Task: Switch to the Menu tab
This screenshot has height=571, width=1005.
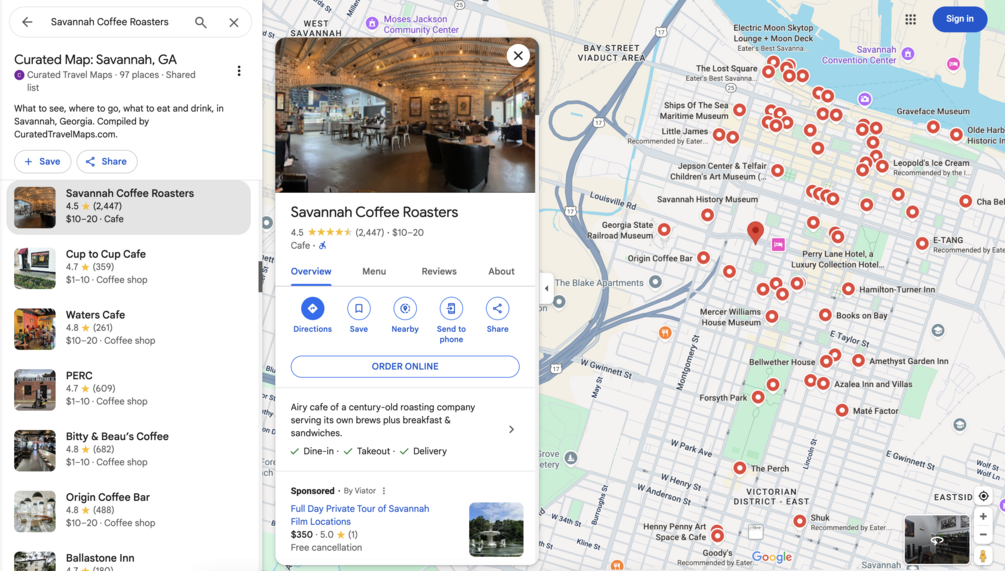Action: [374, 271]
